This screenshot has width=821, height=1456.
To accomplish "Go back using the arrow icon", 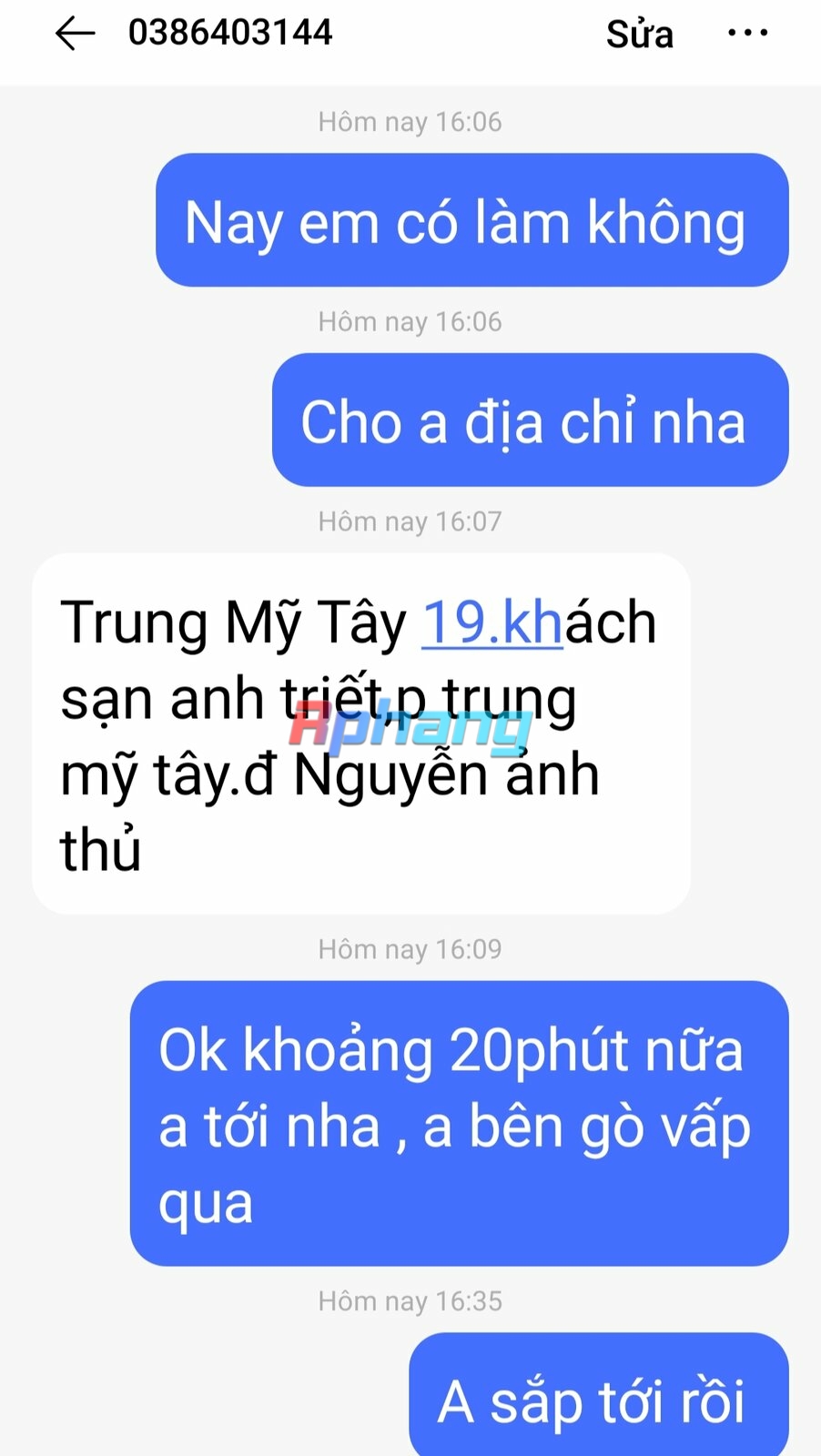I will coord(75,34).
